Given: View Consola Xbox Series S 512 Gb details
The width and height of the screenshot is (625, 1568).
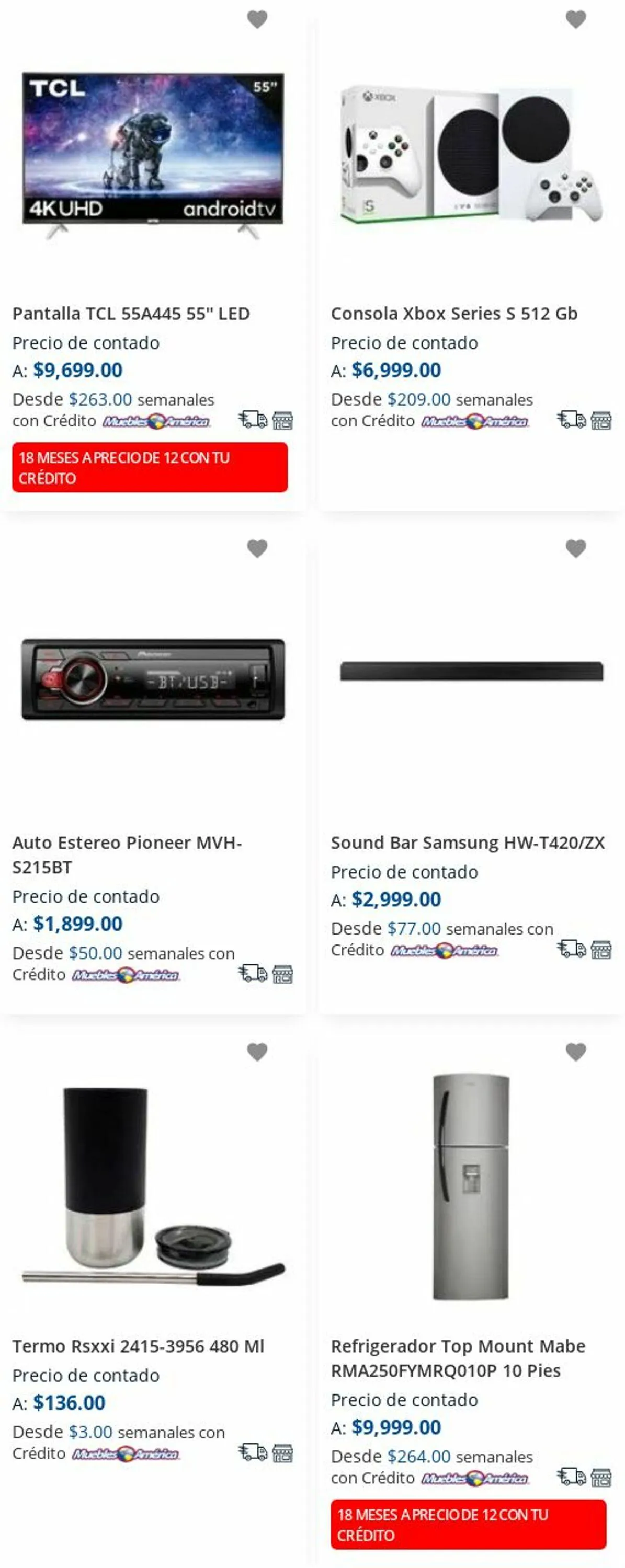Looking at the screenshot, I should [454, 314].
